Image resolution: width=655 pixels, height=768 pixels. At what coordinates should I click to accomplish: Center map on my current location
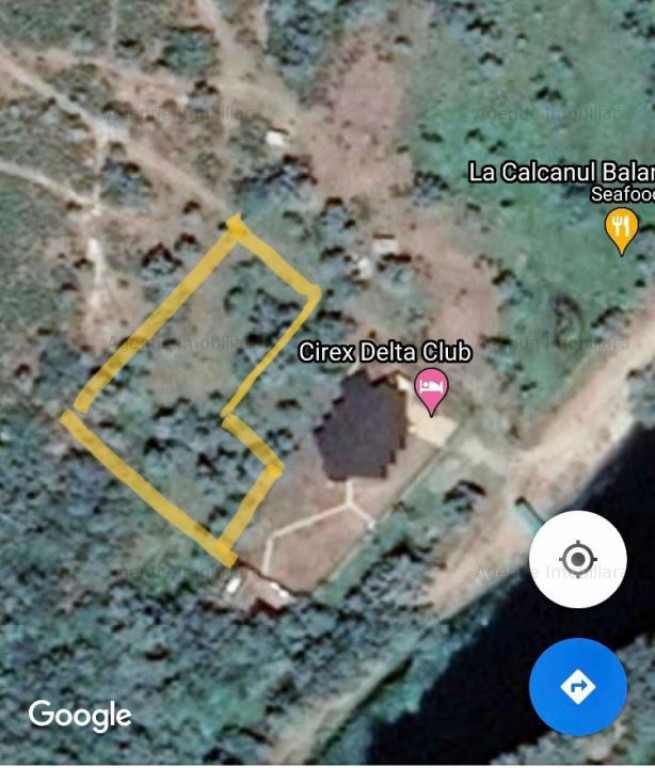(x=578, y=558)
